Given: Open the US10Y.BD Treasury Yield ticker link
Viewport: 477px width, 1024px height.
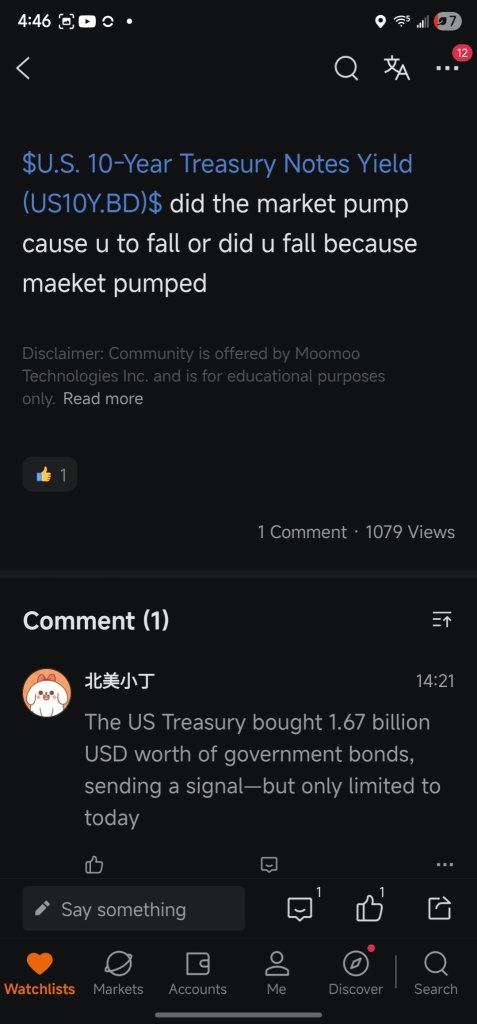Looking at the screenshot, I should click(217, 183).
